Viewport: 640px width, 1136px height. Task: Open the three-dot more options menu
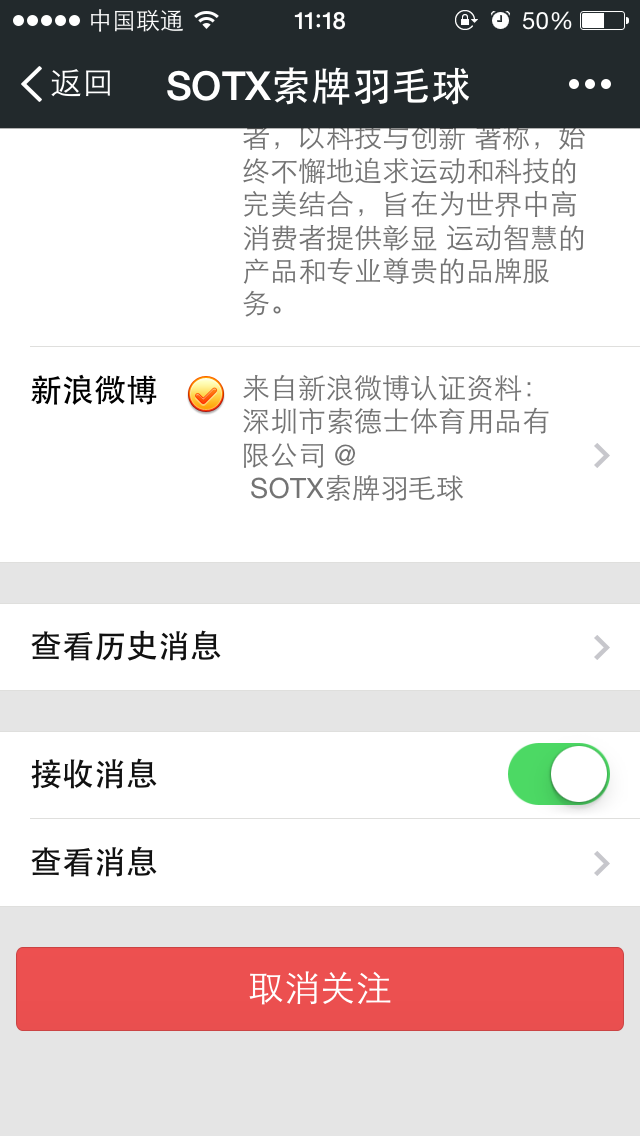click(590, 85)
